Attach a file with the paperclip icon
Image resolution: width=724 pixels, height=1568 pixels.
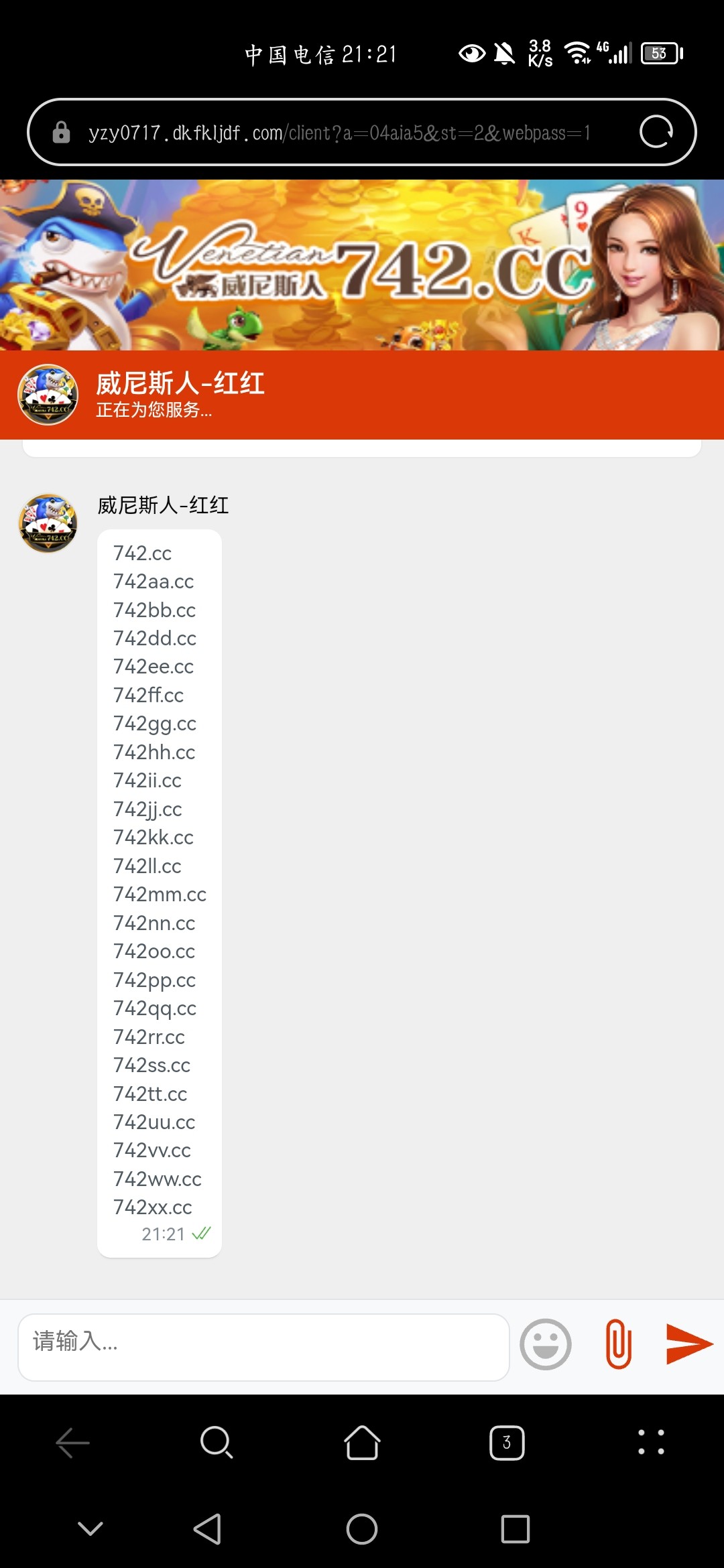click(618, 1344)
